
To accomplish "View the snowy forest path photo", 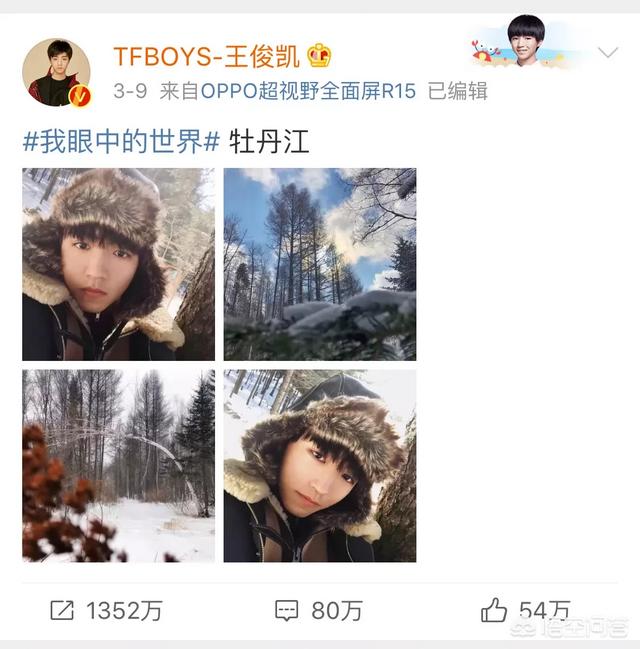I will coord(118,465).
